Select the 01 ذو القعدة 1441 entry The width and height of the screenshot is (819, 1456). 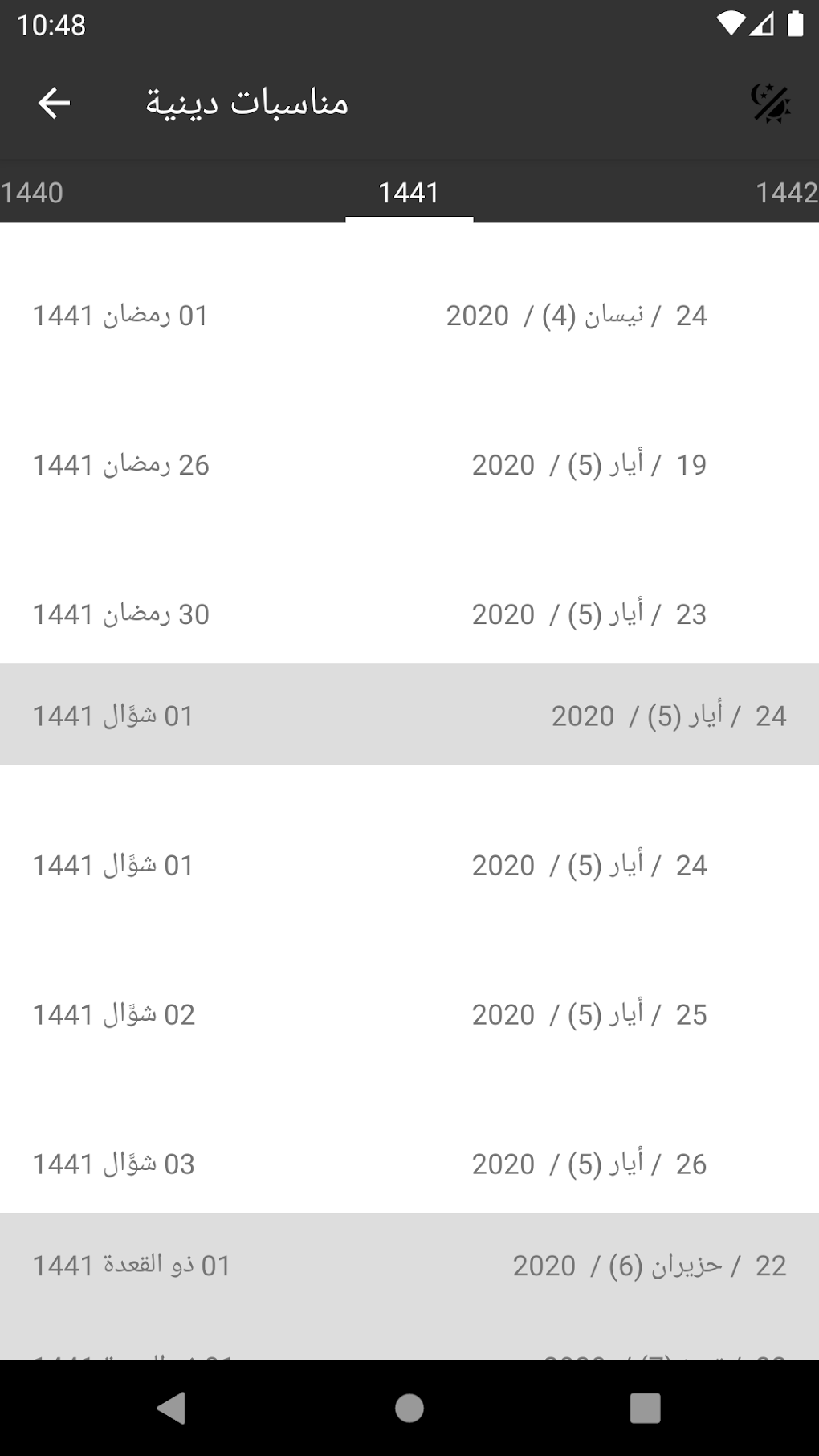(x=409, y=1265)
